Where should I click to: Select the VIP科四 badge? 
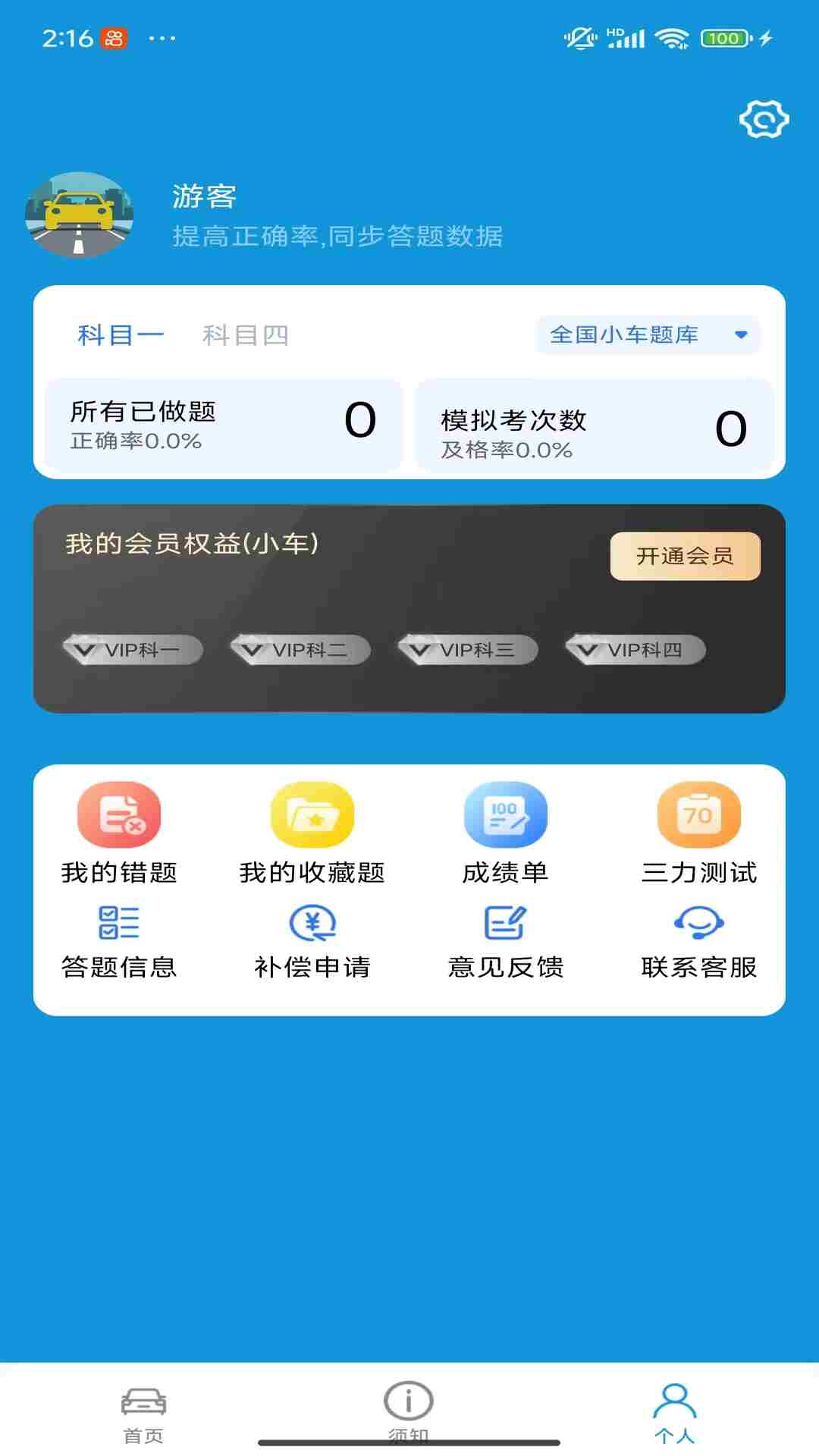coord(637,650)
